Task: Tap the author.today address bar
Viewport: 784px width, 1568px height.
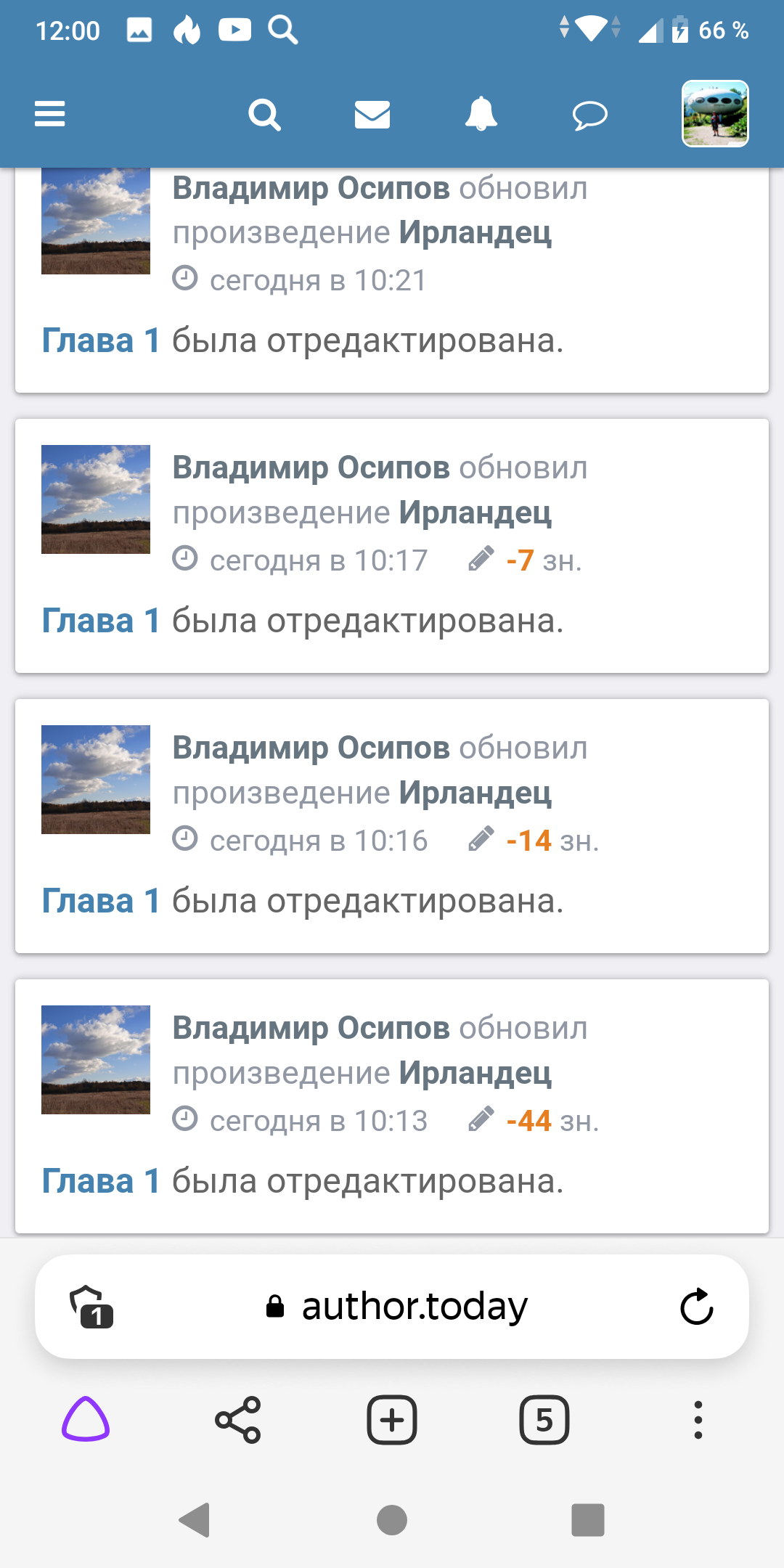Action: pyautogui.click(x=414, y=1307)
